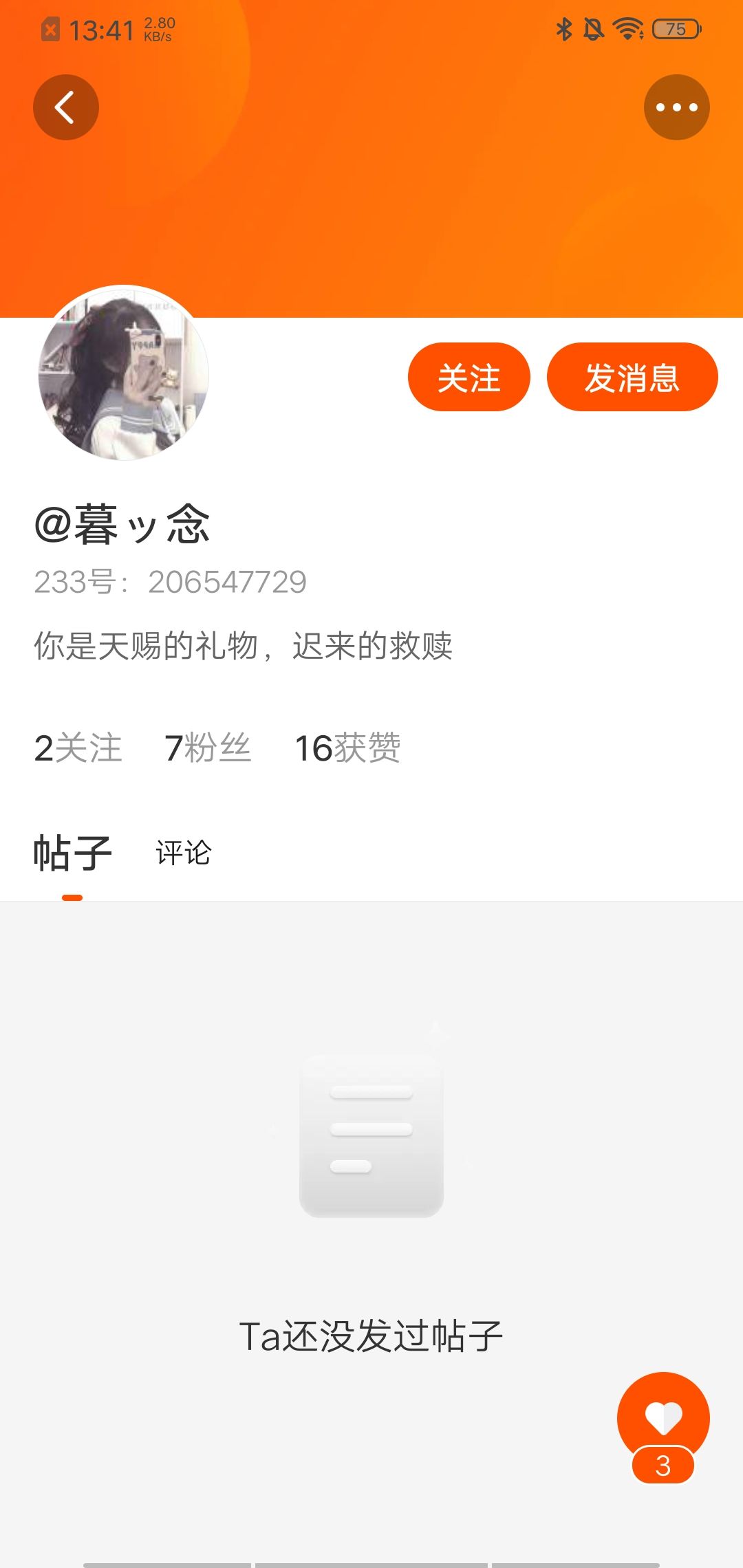Switch to the 评论 tab

click(x=184, y=853)
